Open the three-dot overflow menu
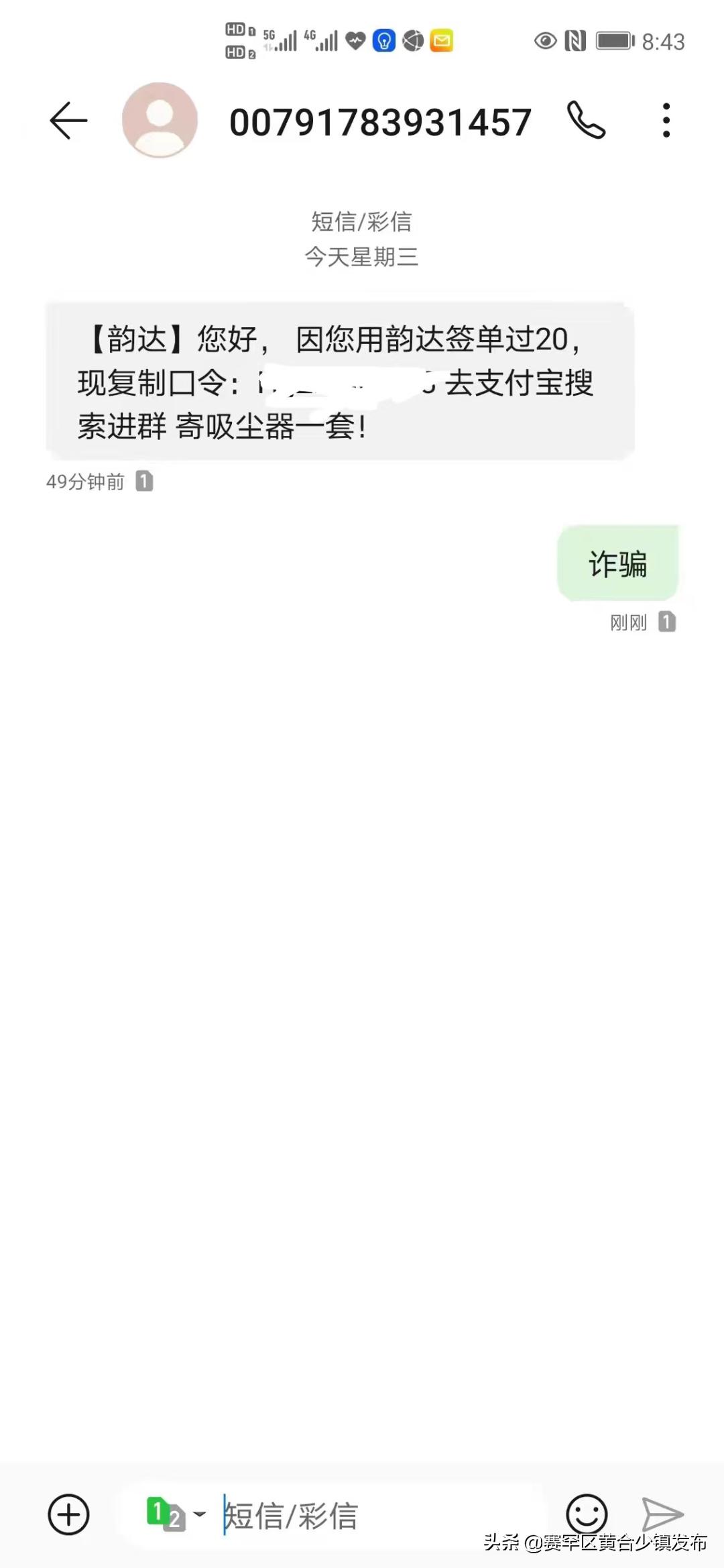Image resolution: width=724 pixels, height=1568 pixels. click(665, 121)
